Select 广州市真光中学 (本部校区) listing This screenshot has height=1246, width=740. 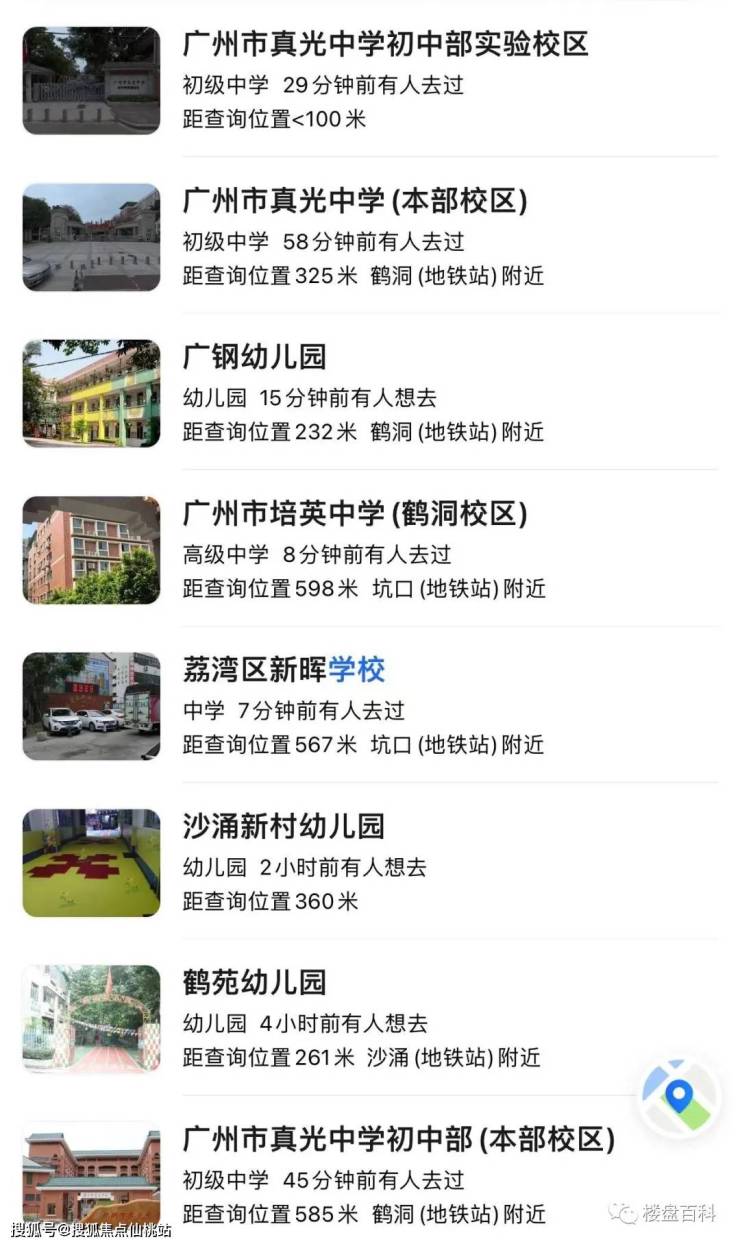pos(355,201)
